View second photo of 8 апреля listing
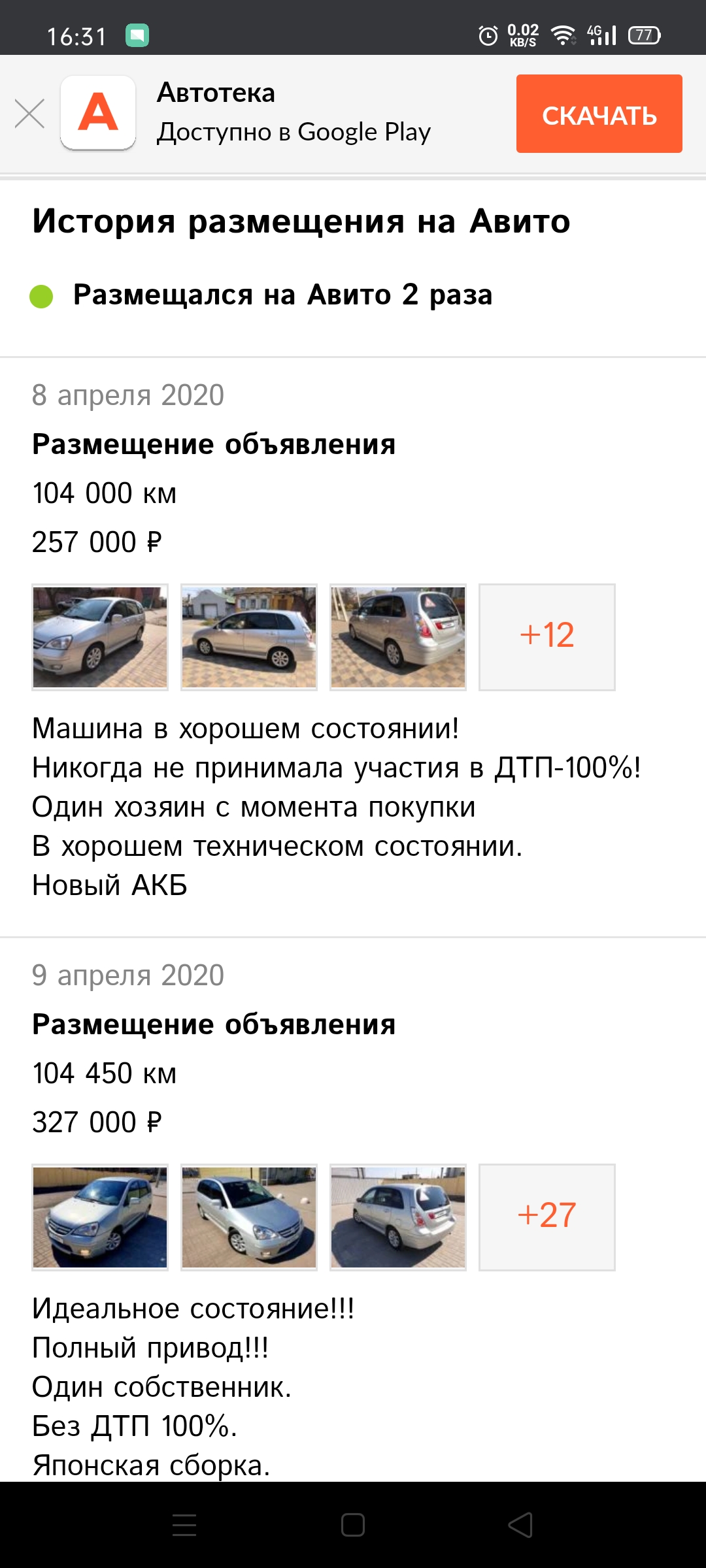Screen dimensions: 706x1568 pos(249,637)
